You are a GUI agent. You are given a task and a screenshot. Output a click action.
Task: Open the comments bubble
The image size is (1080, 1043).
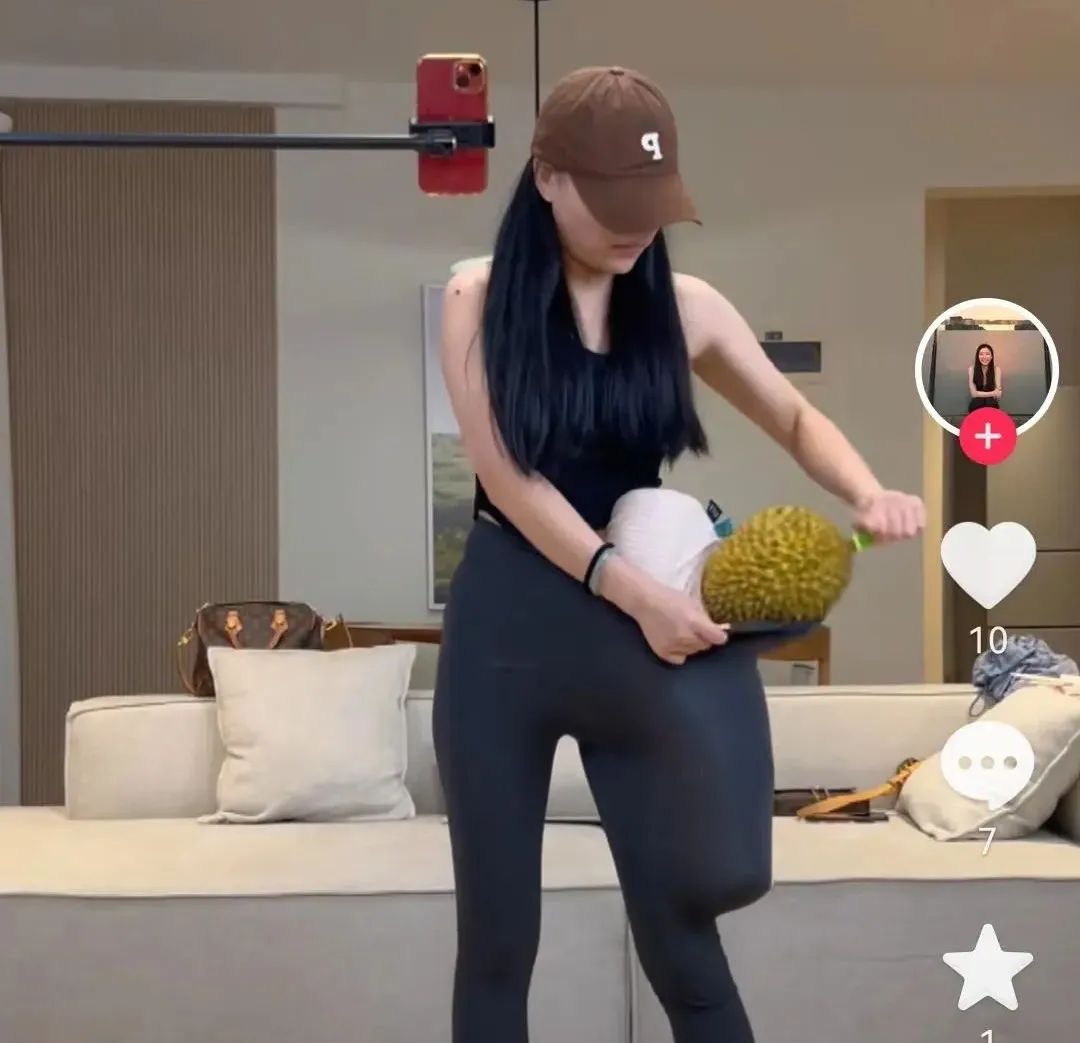[x=987, y=765]
